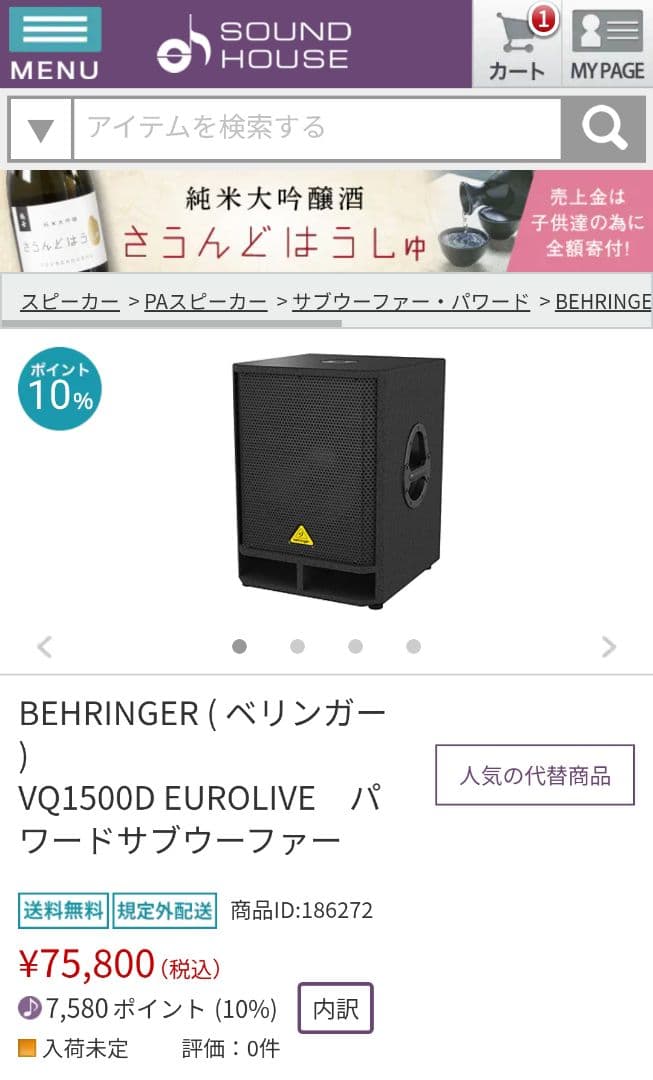
Task: Open サブウーファー・パワード breadcrumb link
Action: 410,301
